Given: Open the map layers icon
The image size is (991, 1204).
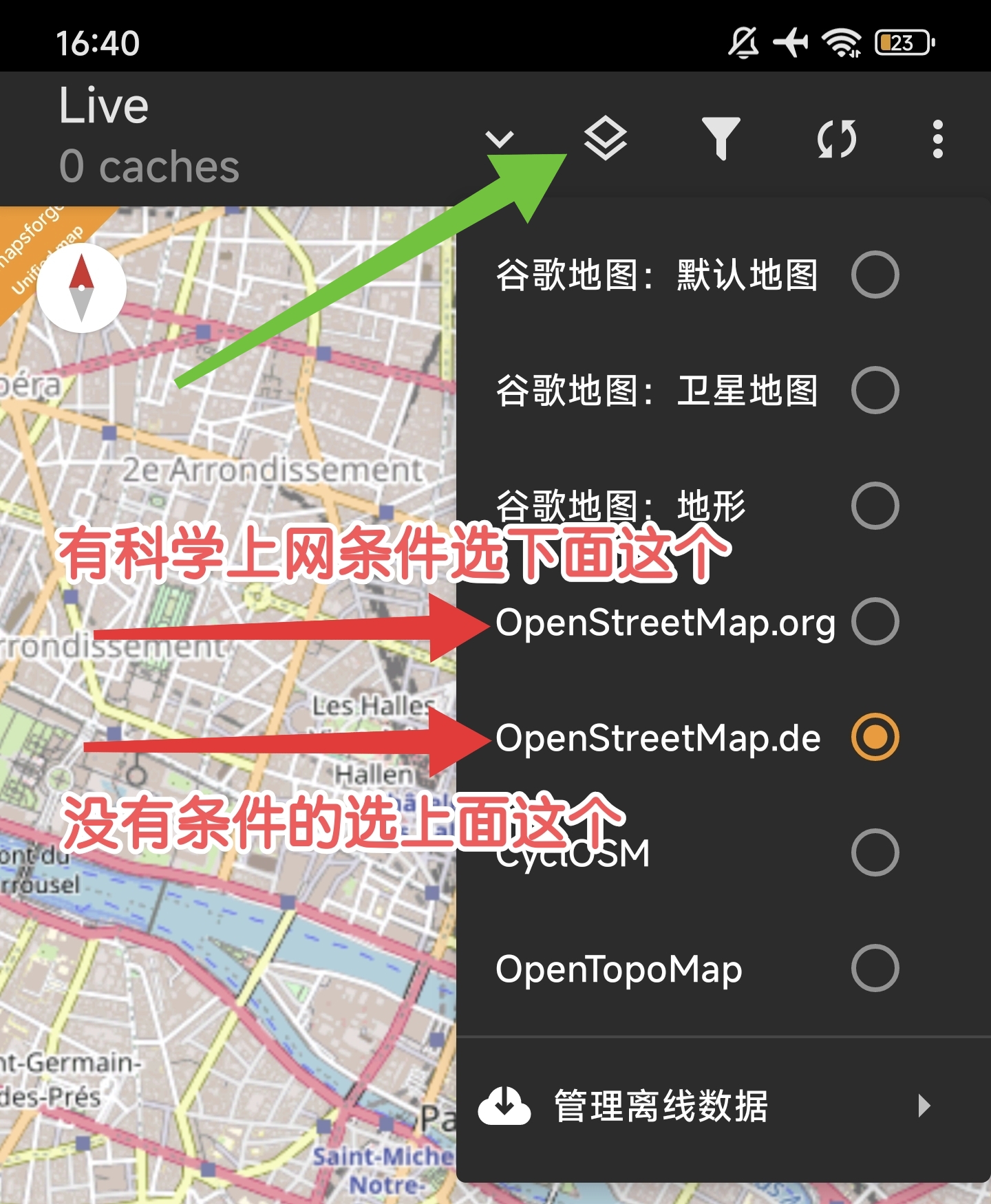Looking at the screenshot, I should (x=606, y=139).
